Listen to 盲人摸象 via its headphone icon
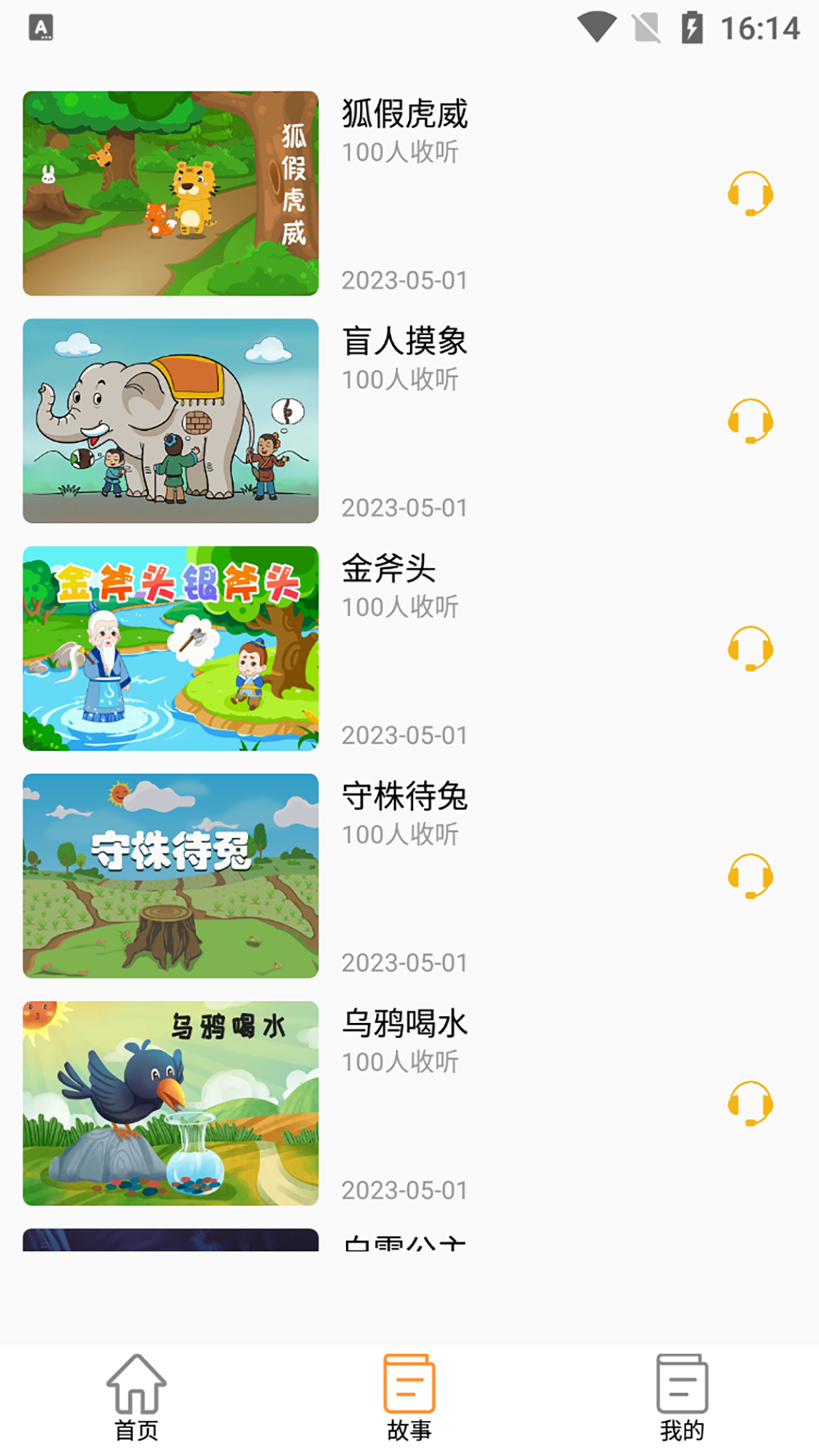This screenshot has height=1456, width=819. (x=750, y=422)
